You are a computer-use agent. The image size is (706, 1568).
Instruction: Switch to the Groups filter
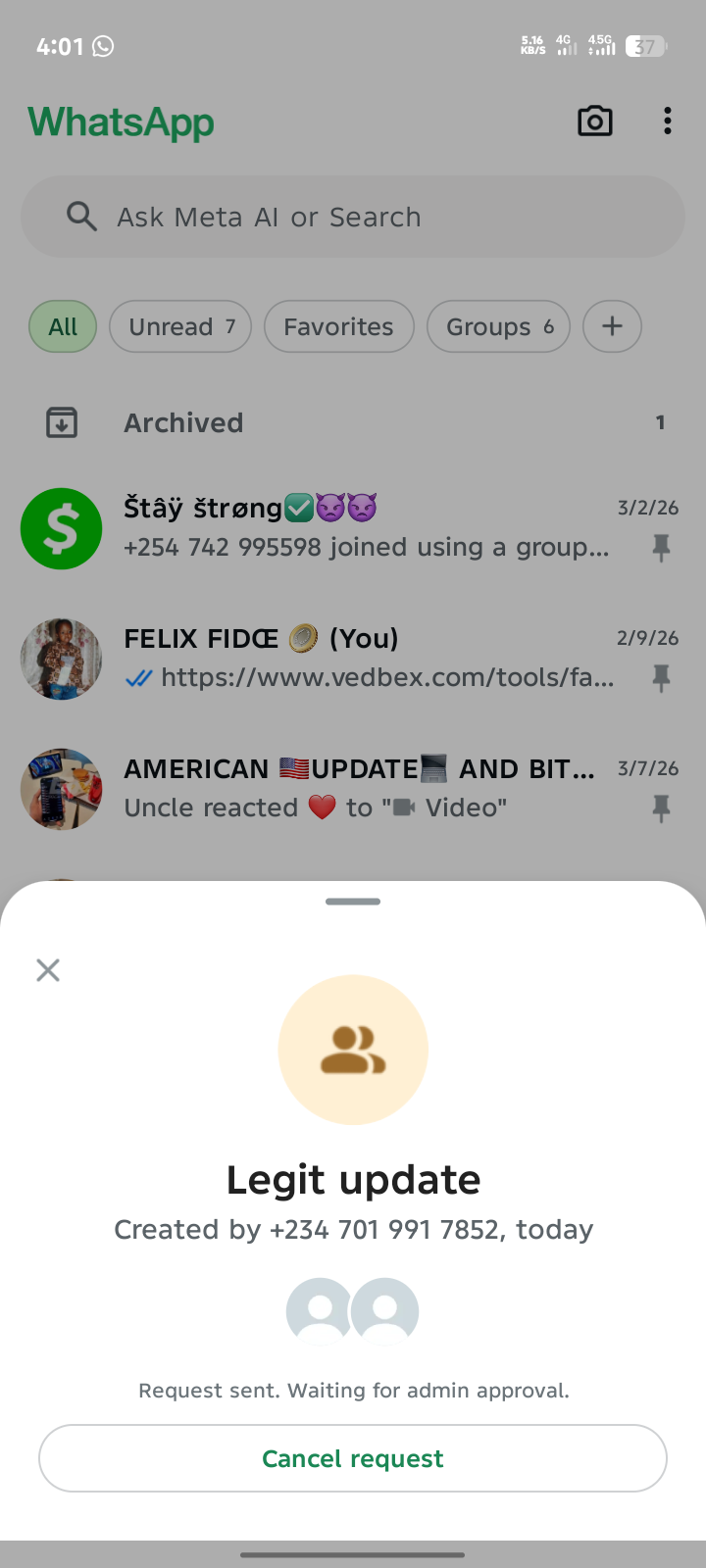tap(498, 326)
